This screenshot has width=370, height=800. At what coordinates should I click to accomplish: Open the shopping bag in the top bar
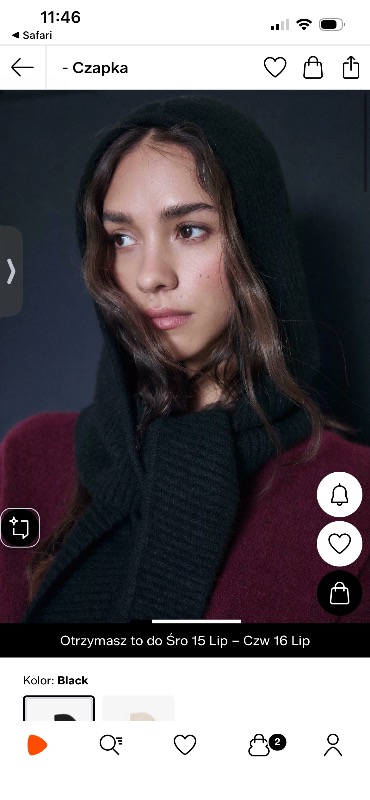pos(313,67)
